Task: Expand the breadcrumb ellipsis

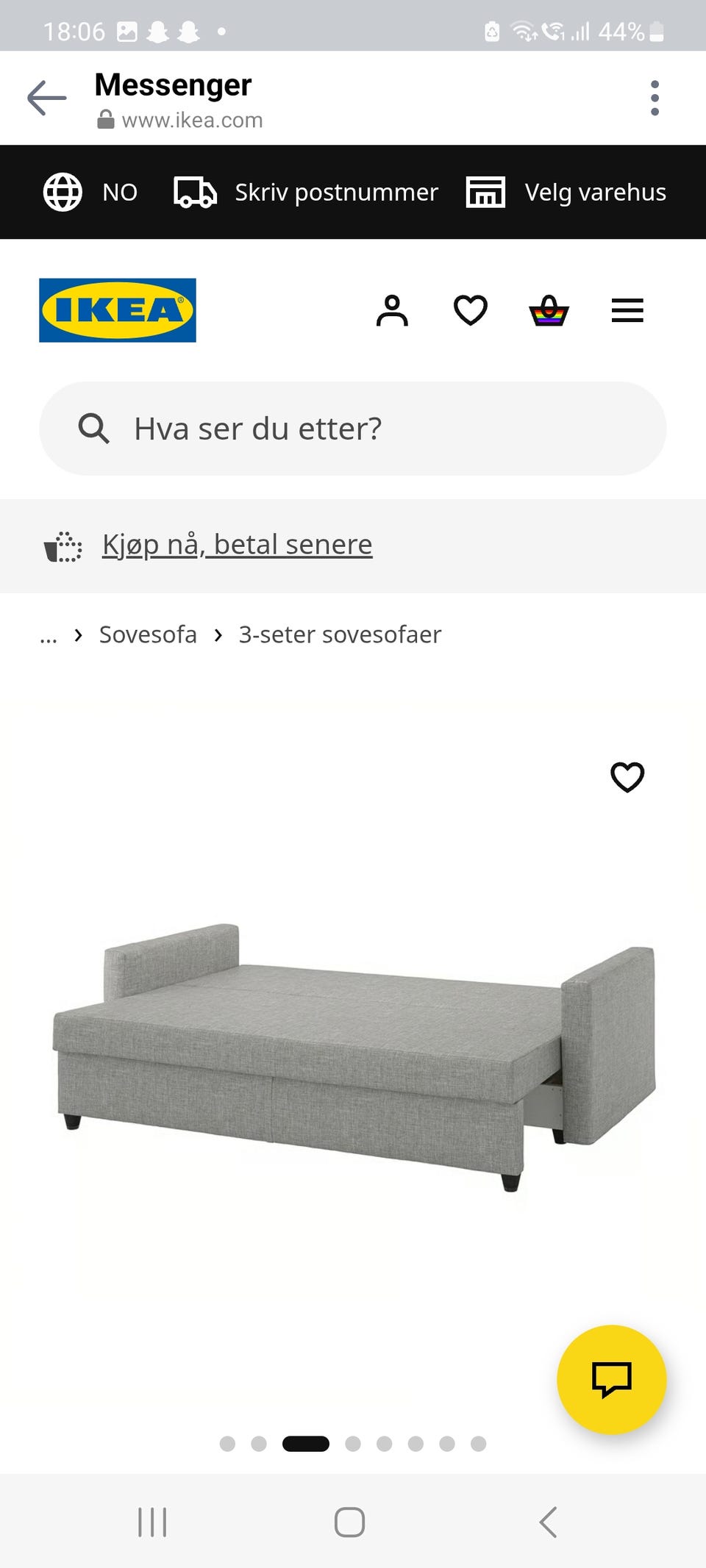Action: pos(49,635)
